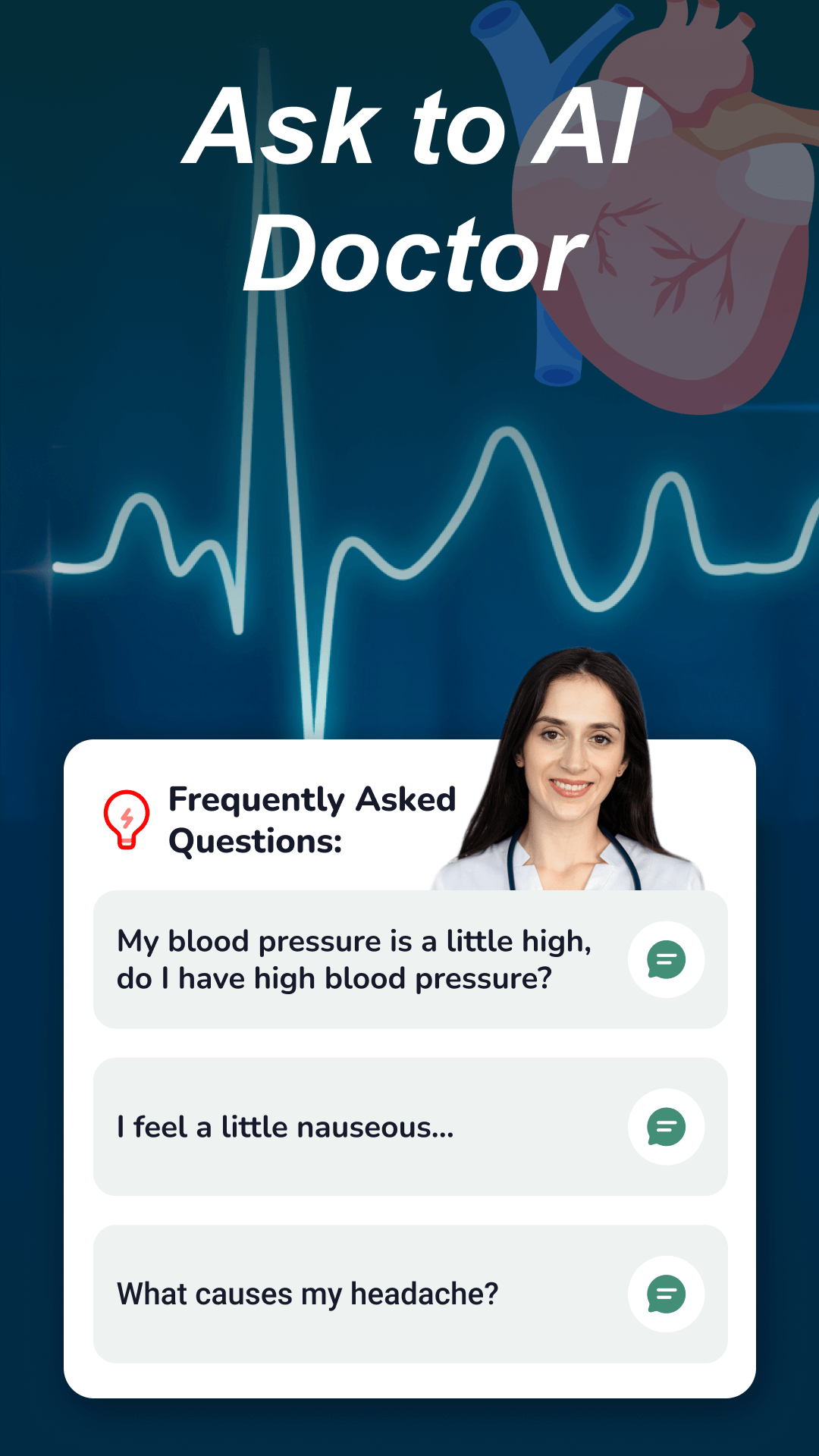Click the chat bubble next to nauseous question
This screenshot has height=1456, width=819.
(x=666, y=1128)
